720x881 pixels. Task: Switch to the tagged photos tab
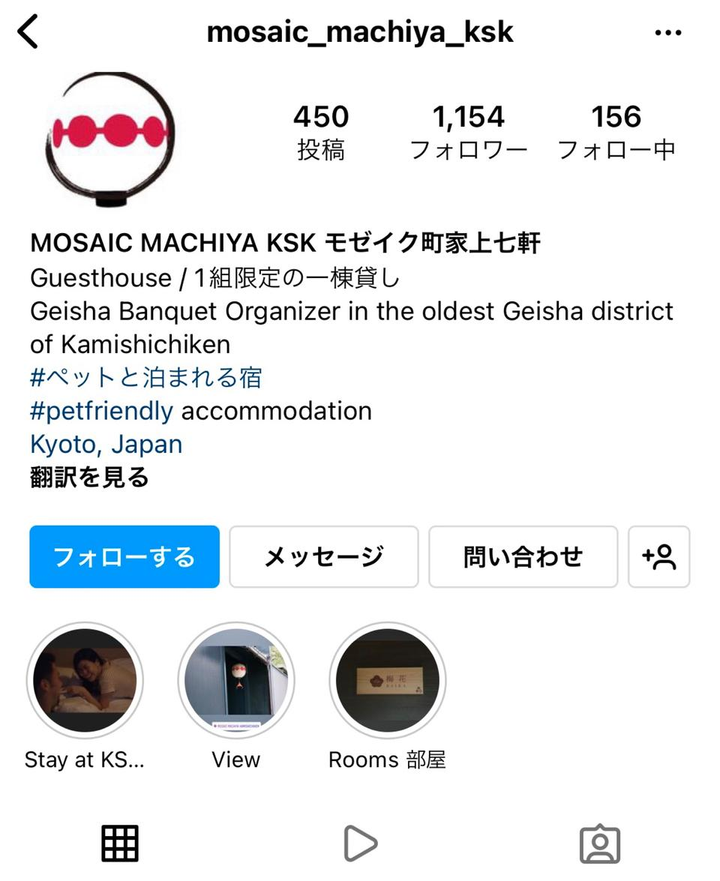tap(600, 843)
